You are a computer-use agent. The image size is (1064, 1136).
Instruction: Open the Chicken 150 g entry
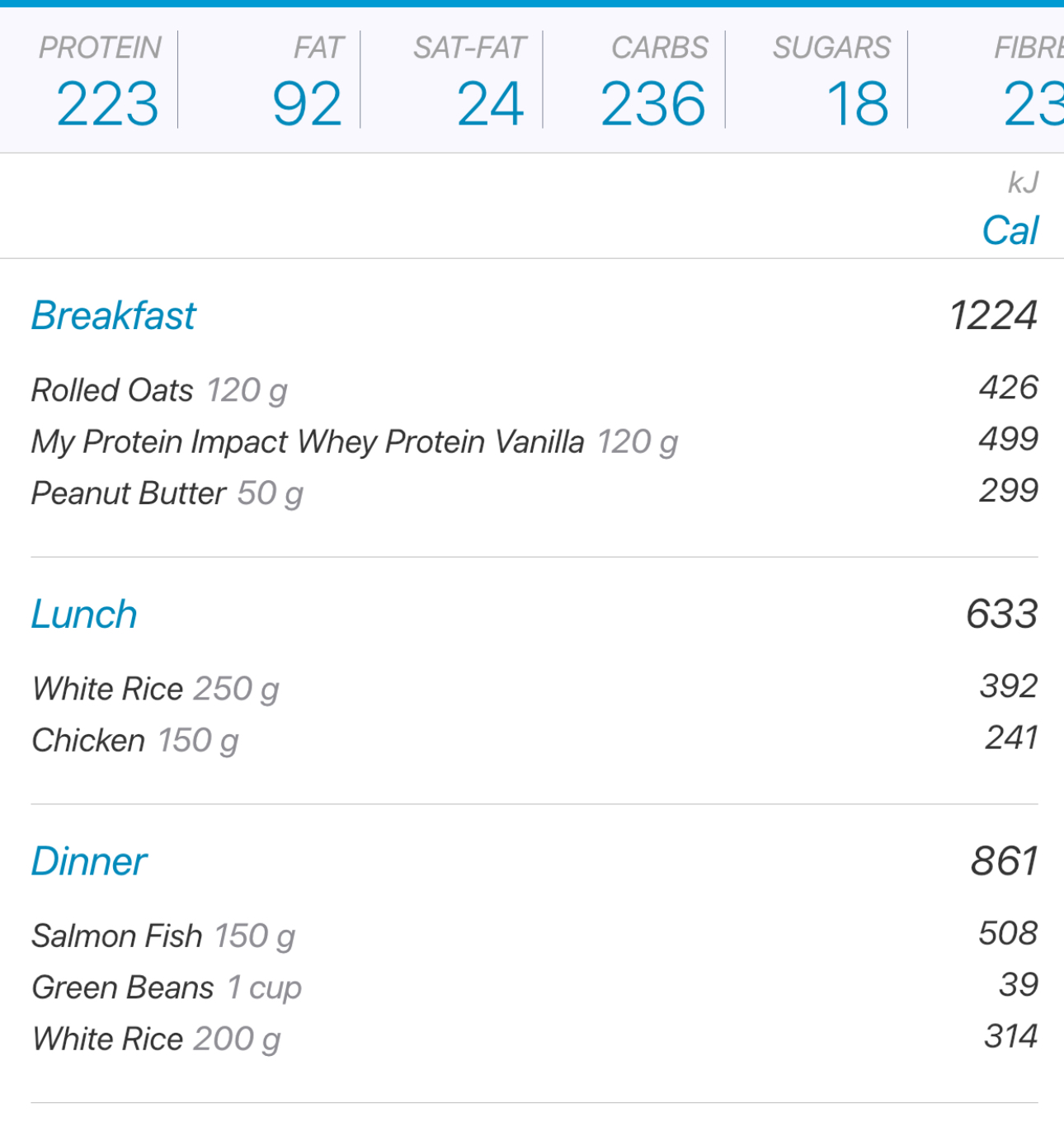click(x=135, y=740)
